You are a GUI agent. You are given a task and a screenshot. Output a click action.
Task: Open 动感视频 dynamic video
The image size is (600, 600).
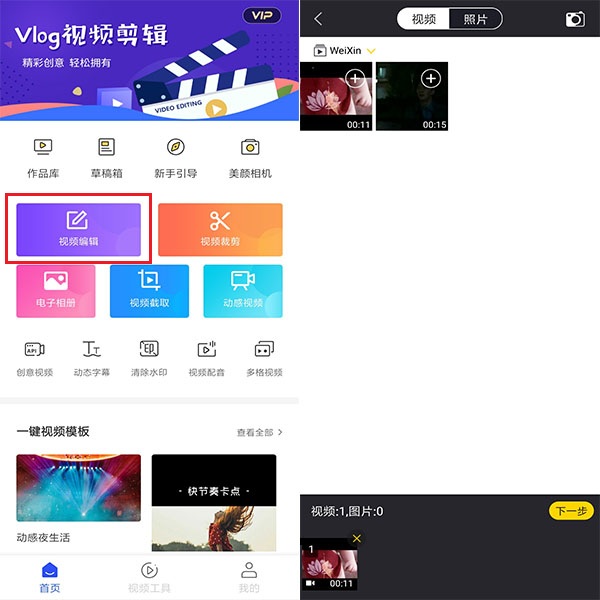(243, 289)
